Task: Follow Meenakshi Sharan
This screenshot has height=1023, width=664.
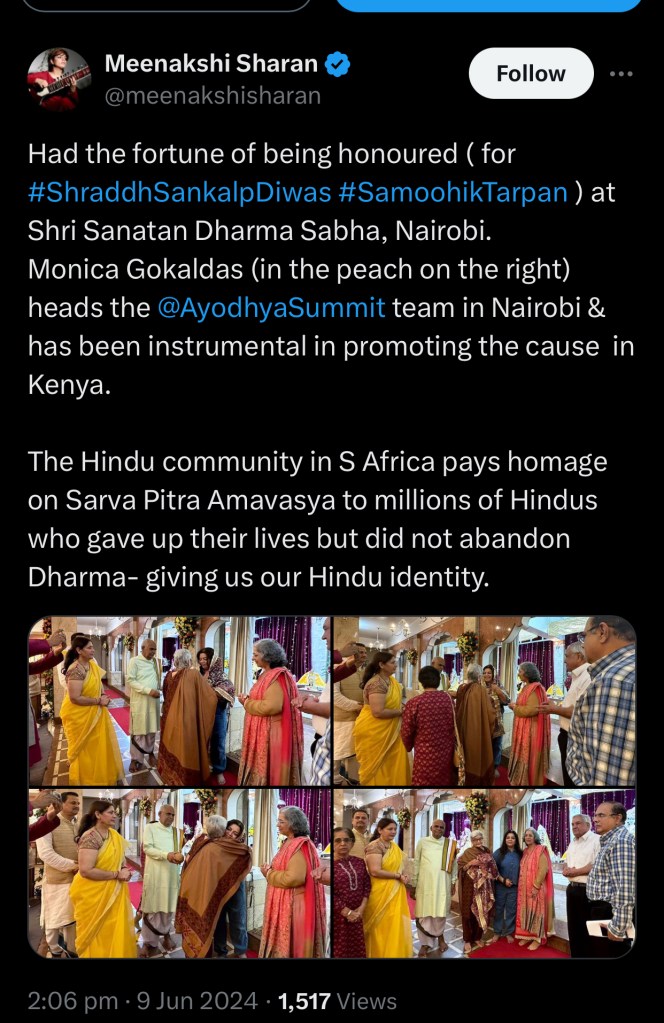Action: 531,74
